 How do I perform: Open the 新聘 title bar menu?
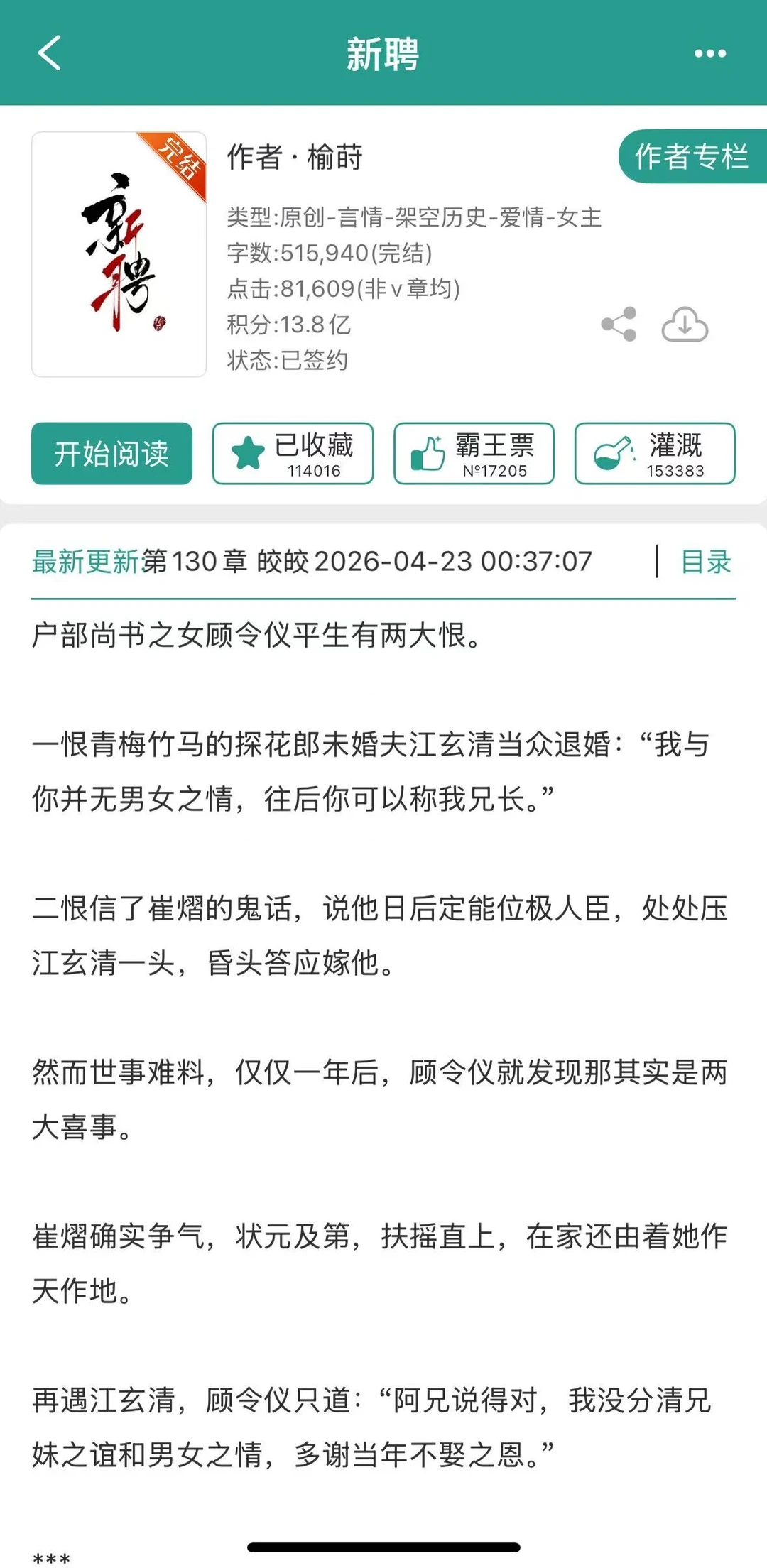tap(383, 53)
